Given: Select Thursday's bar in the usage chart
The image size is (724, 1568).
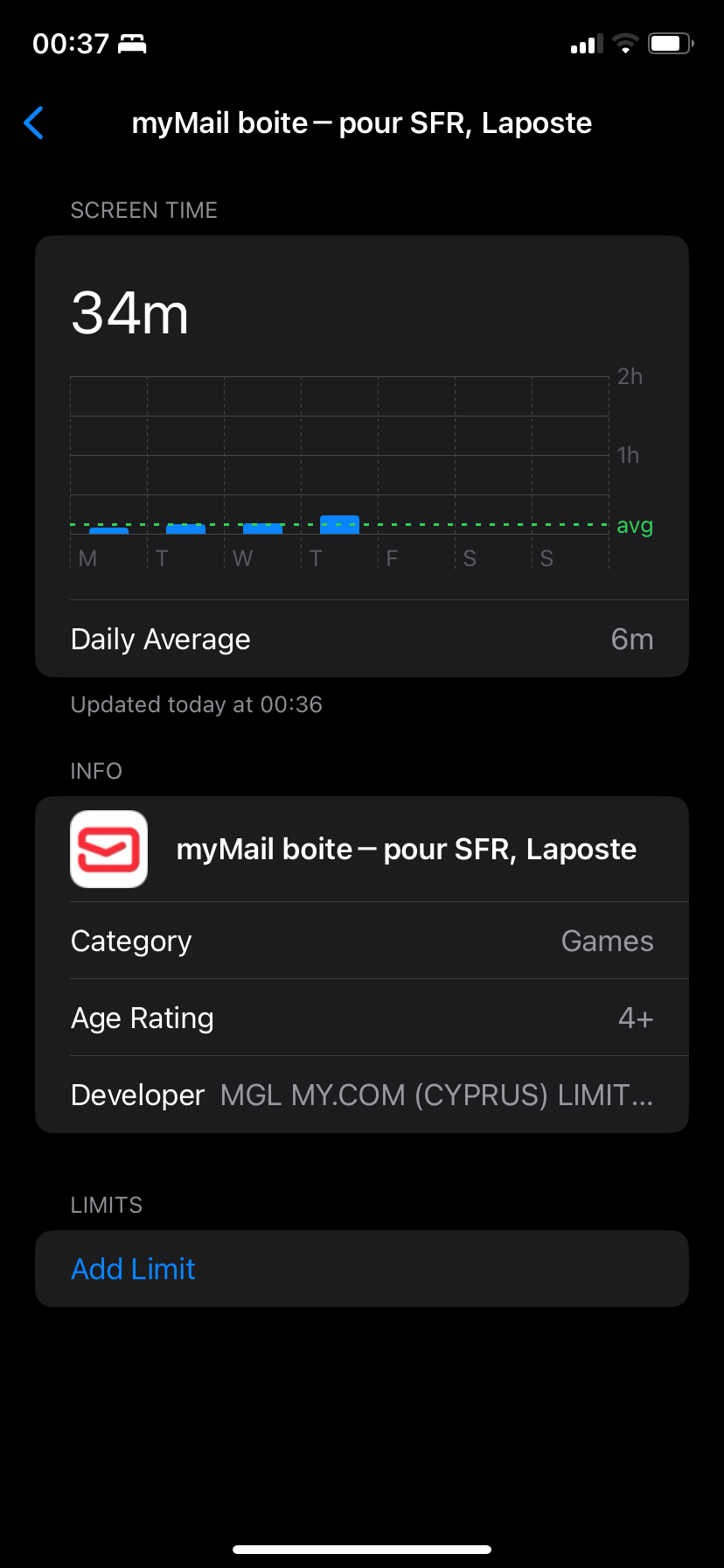Looking at the screenshot, I should [339, 524].
